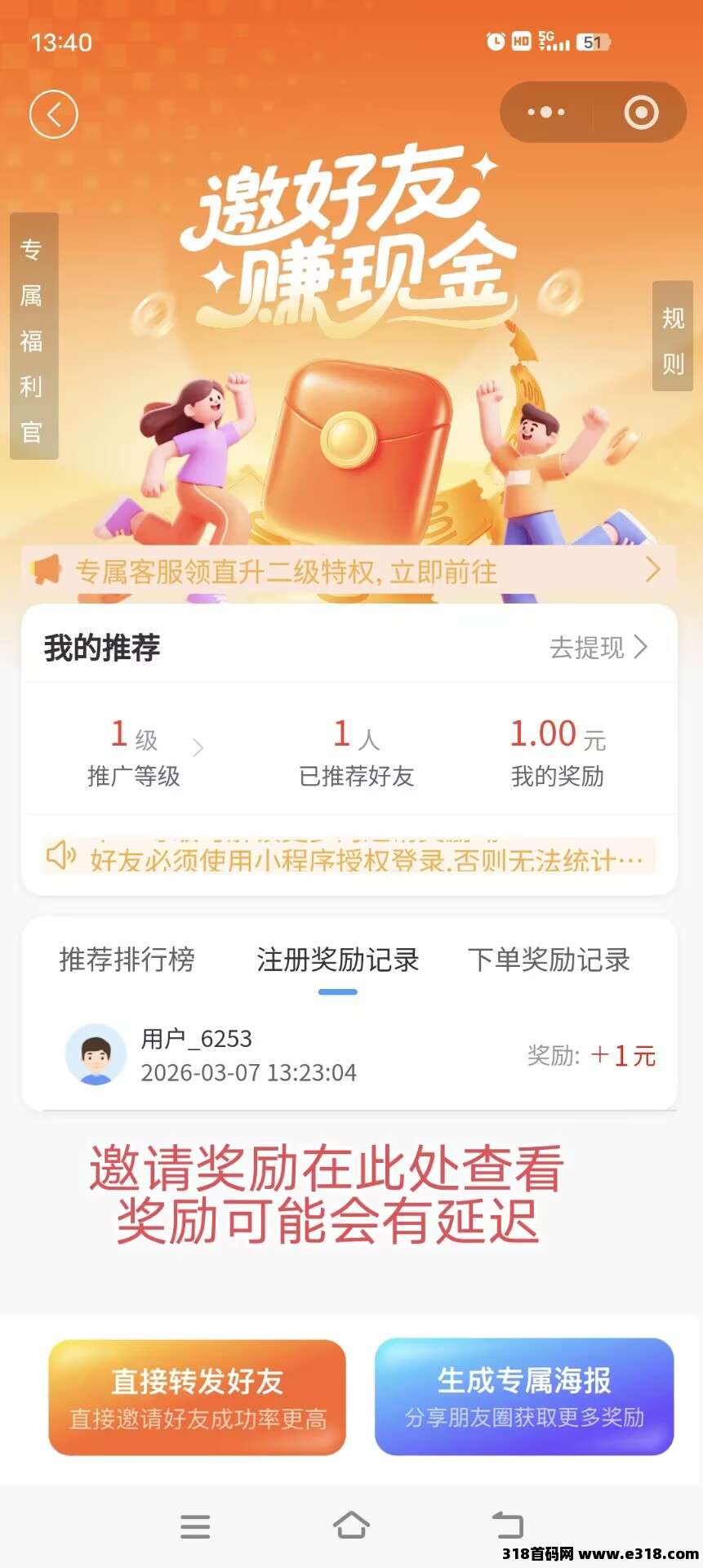703x1568 pixels.
Task: Click the user avatar of 用户_6253
Action: (97, 1053)
